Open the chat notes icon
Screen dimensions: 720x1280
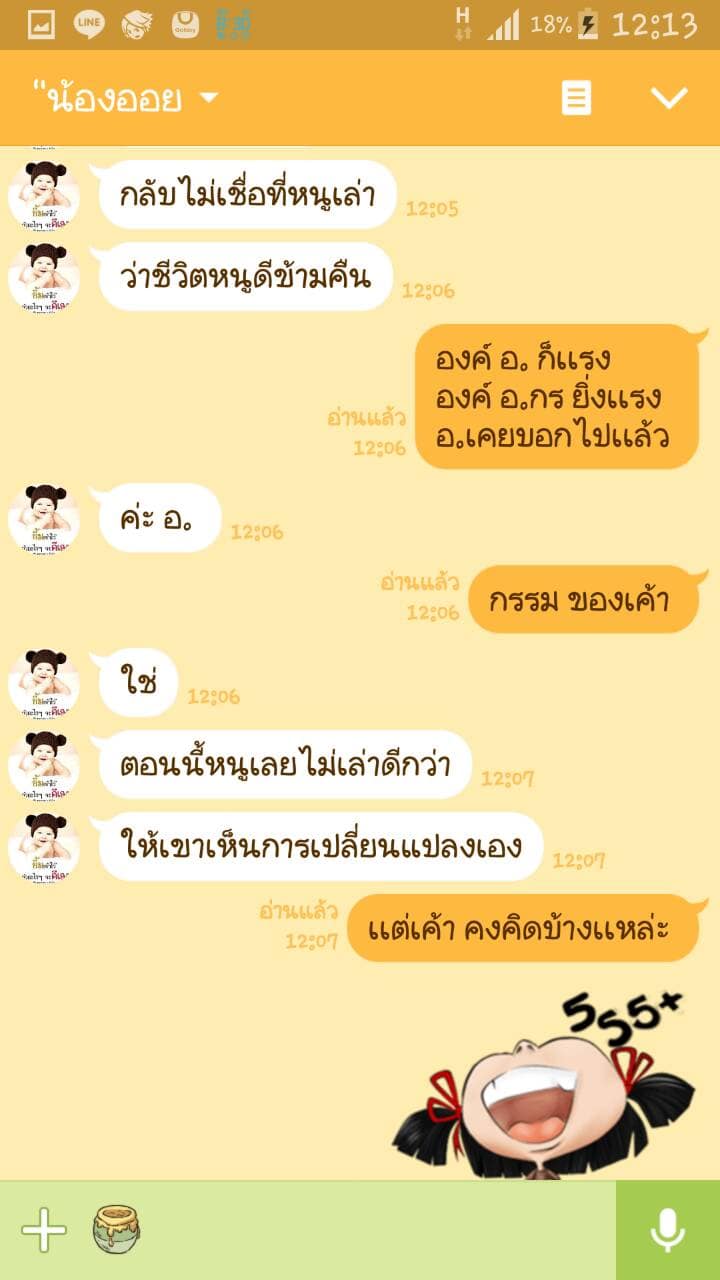[576, 98]
